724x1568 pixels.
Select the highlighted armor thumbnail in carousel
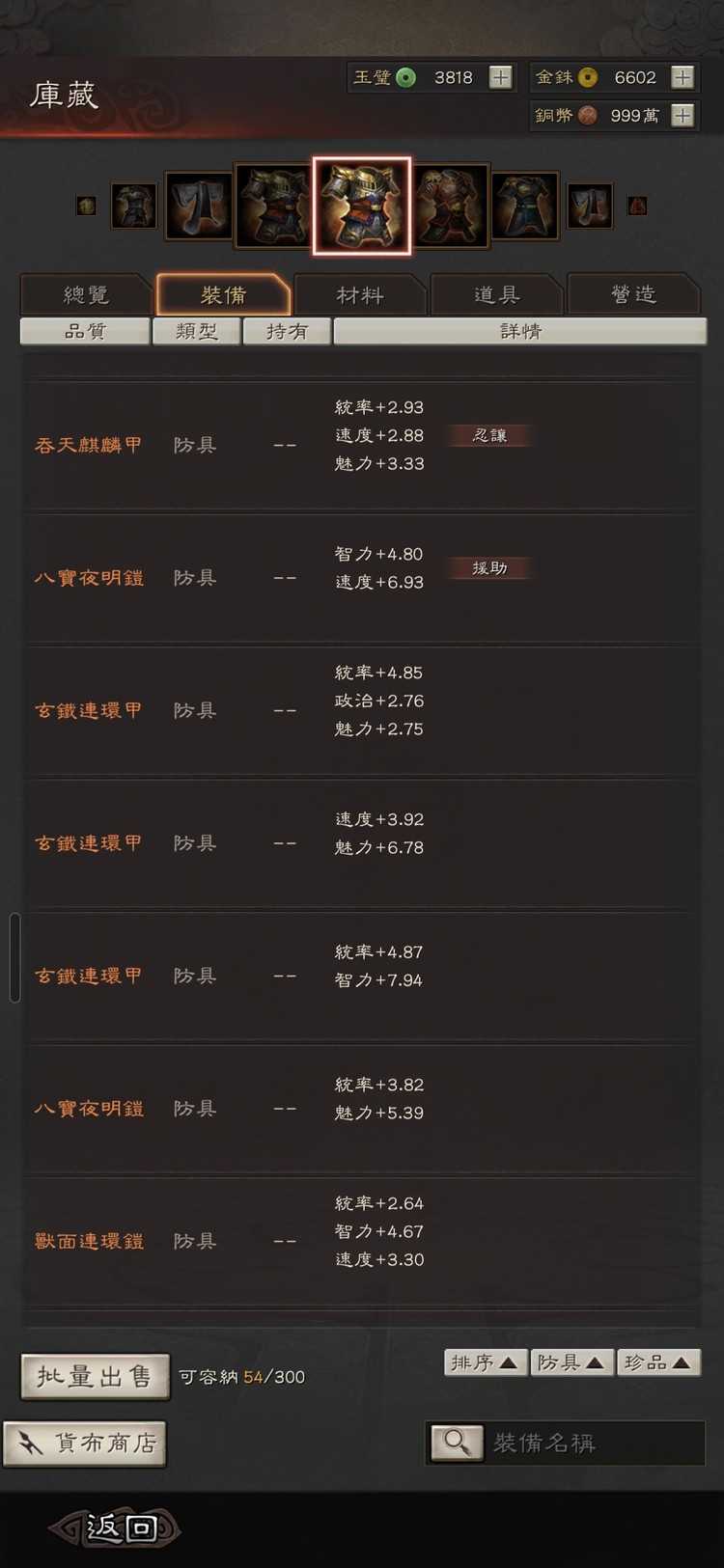coord(362,205)
